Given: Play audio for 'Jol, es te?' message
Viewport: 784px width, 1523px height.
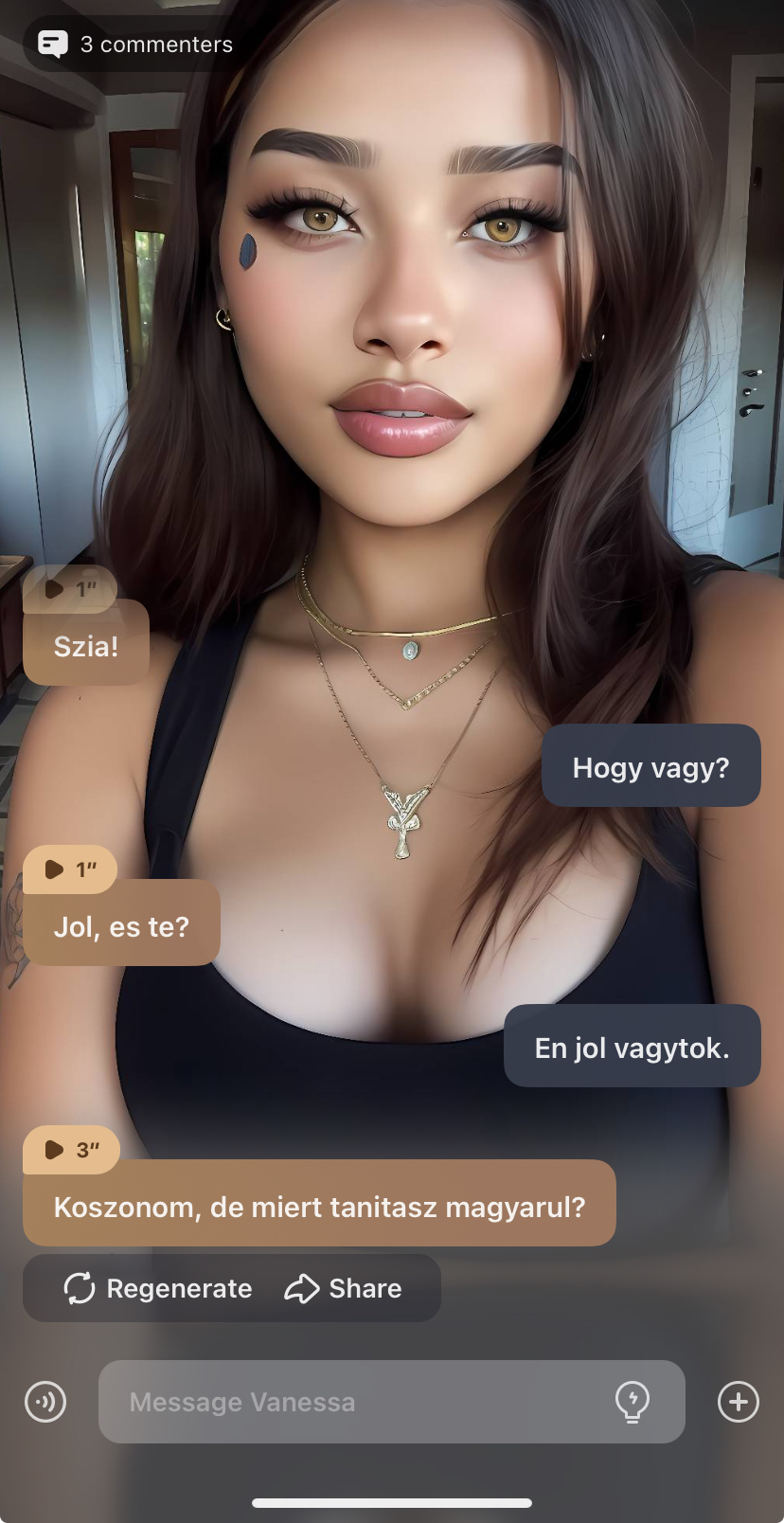Looking at the screenshot, I should tap(69, 869).
